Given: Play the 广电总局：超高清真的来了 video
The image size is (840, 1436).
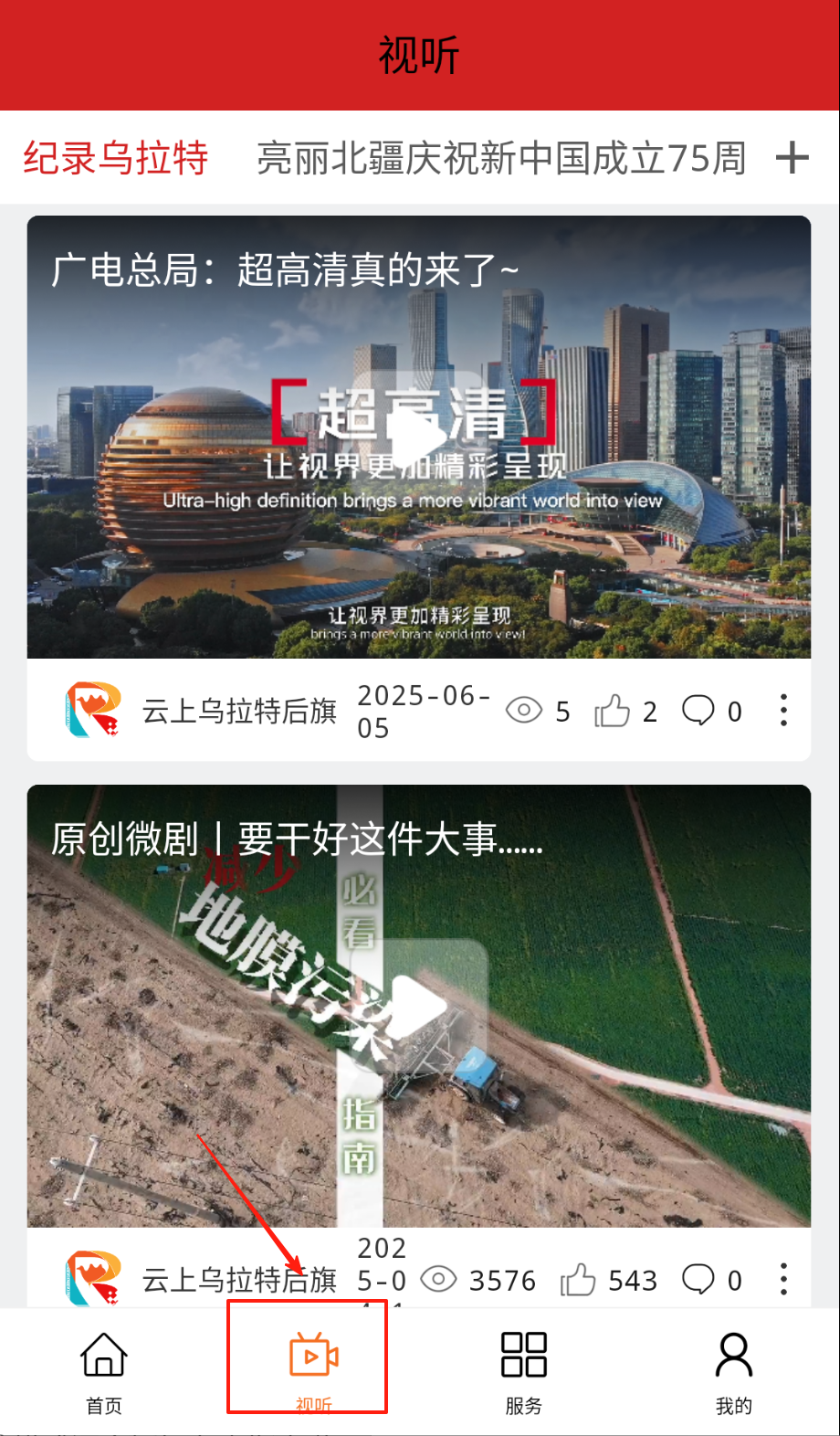Looking at the screenshot, I should point(419,436).
